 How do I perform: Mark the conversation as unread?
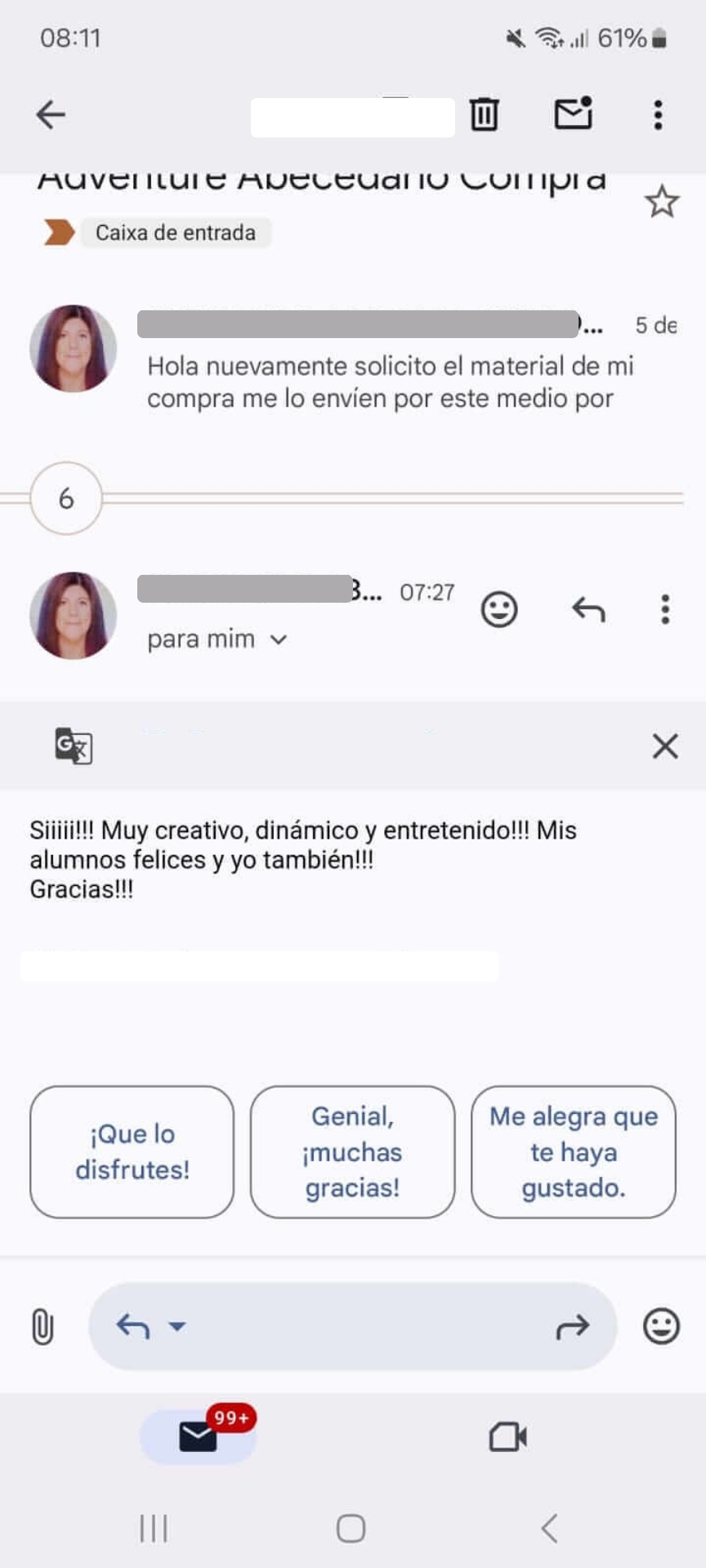pos(573,114)
